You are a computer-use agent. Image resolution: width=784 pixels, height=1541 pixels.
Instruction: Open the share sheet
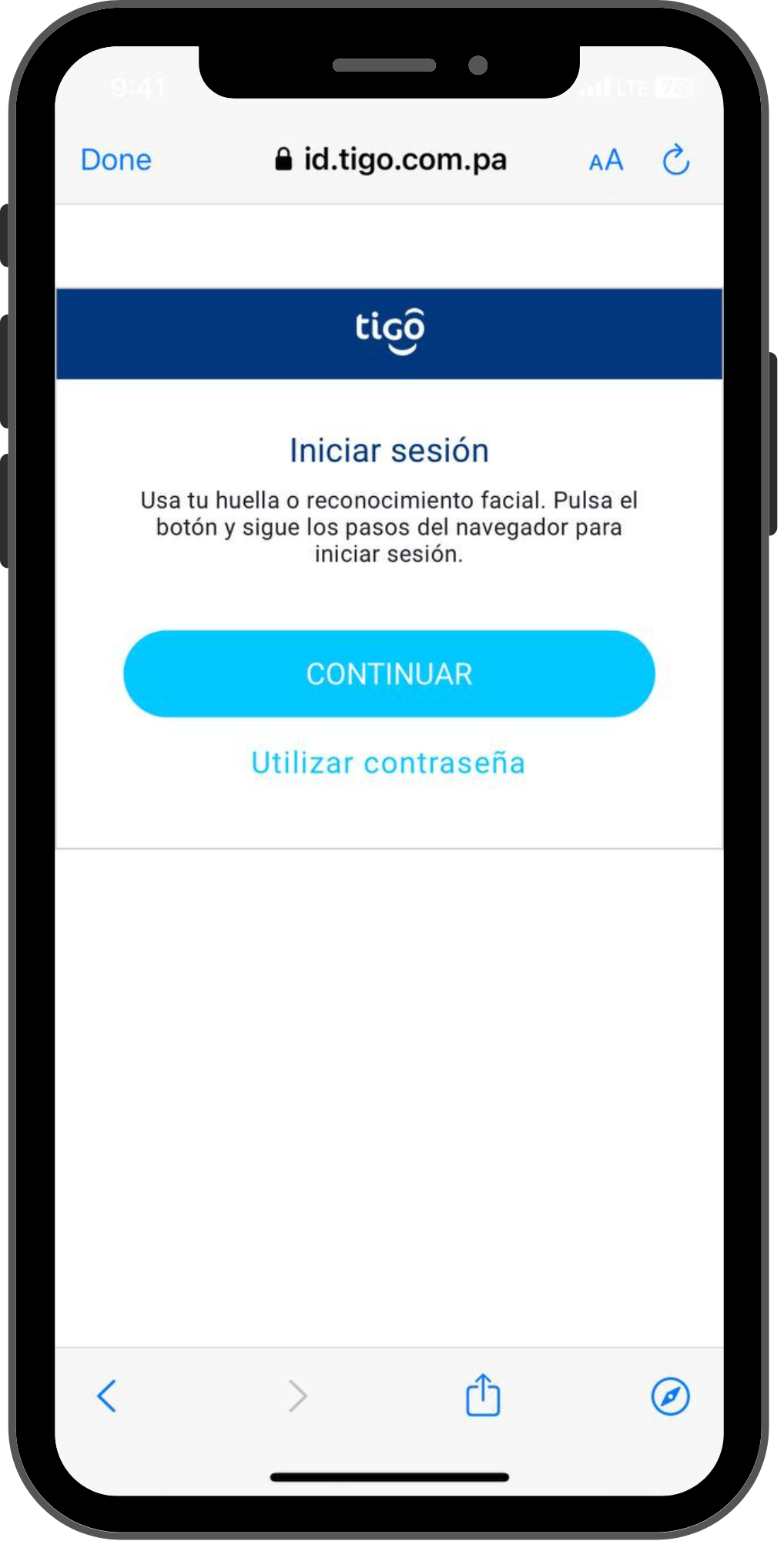[483, 1395]
